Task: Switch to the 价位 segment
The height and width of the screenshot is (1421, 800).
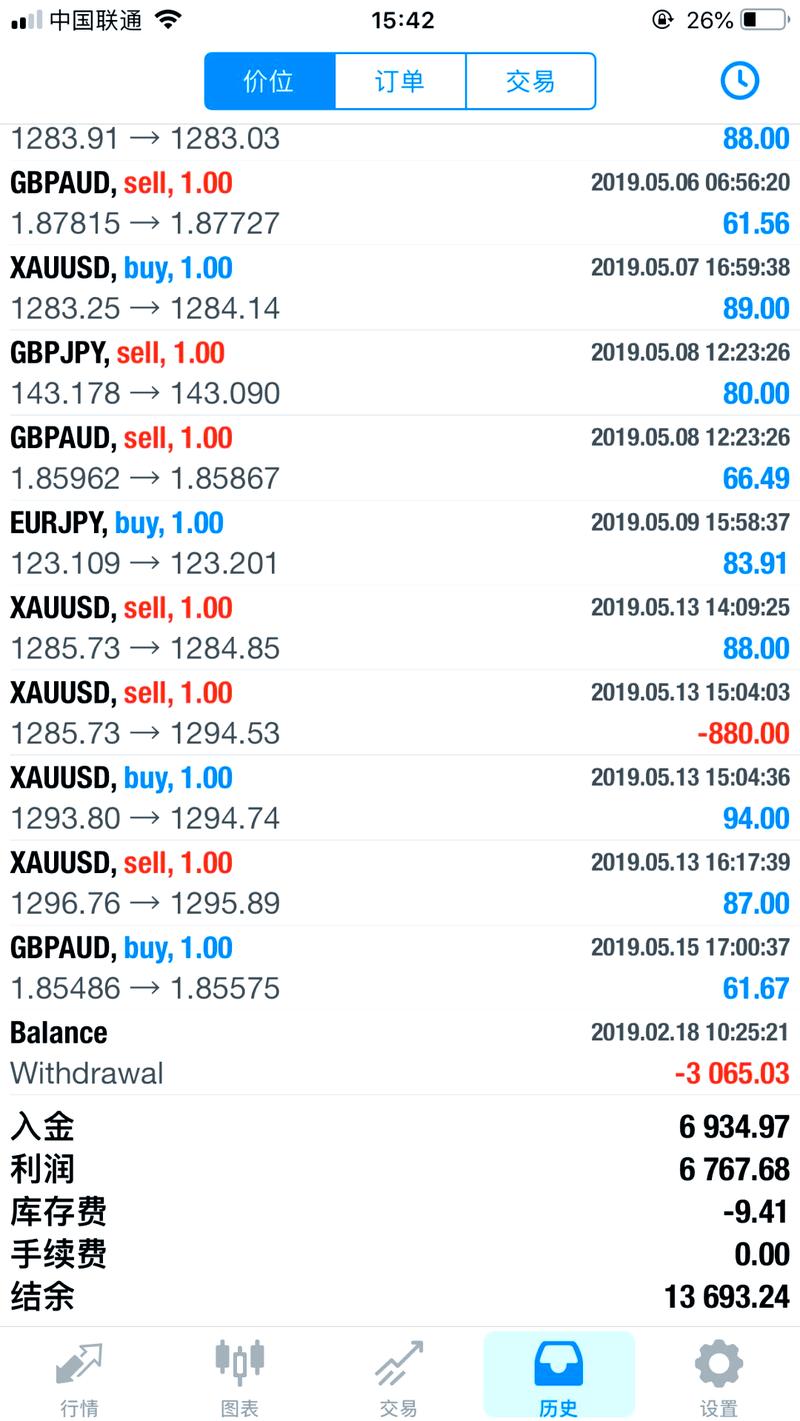Action: point(269,81)
